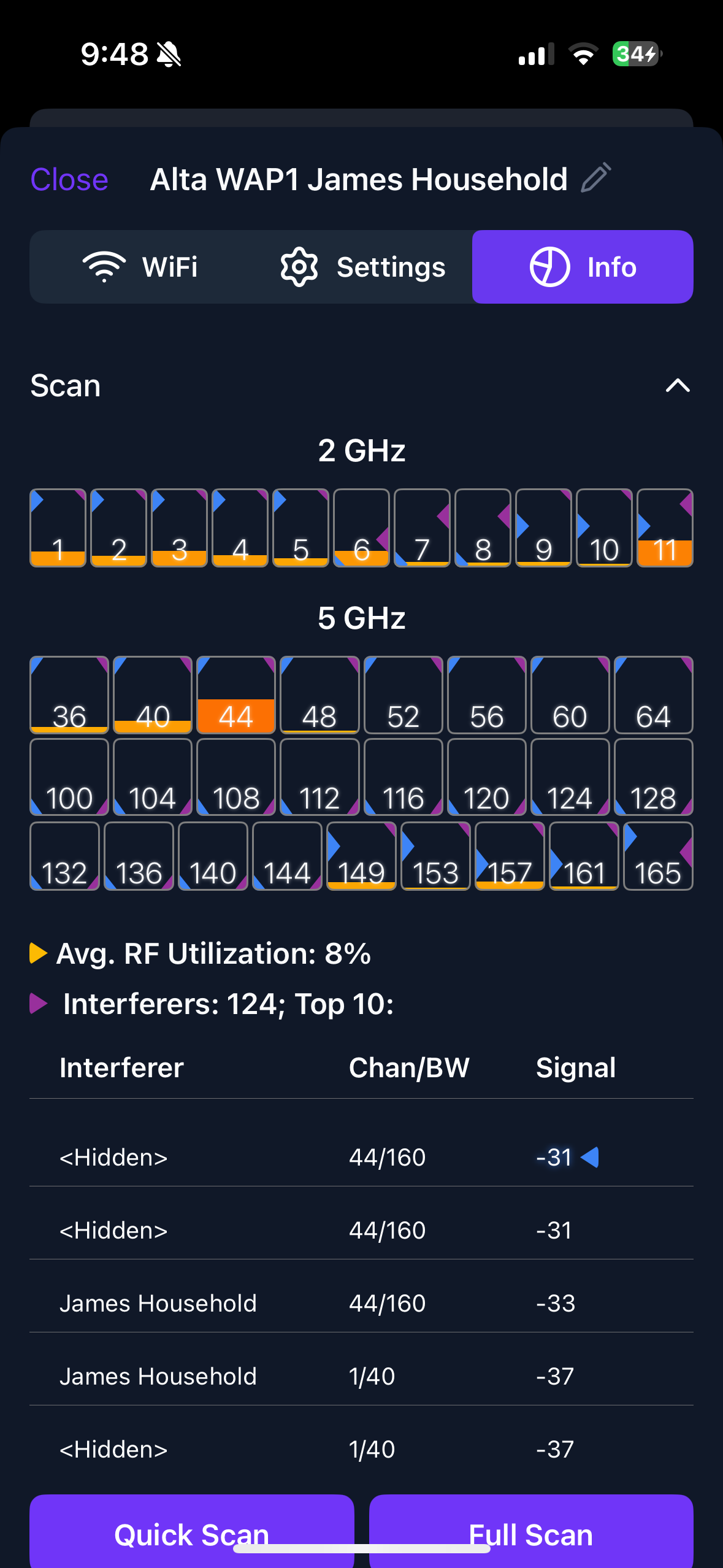Select 2 GHz channel 6
Viewport: 723px width, 1568px height.
point(361,528)
